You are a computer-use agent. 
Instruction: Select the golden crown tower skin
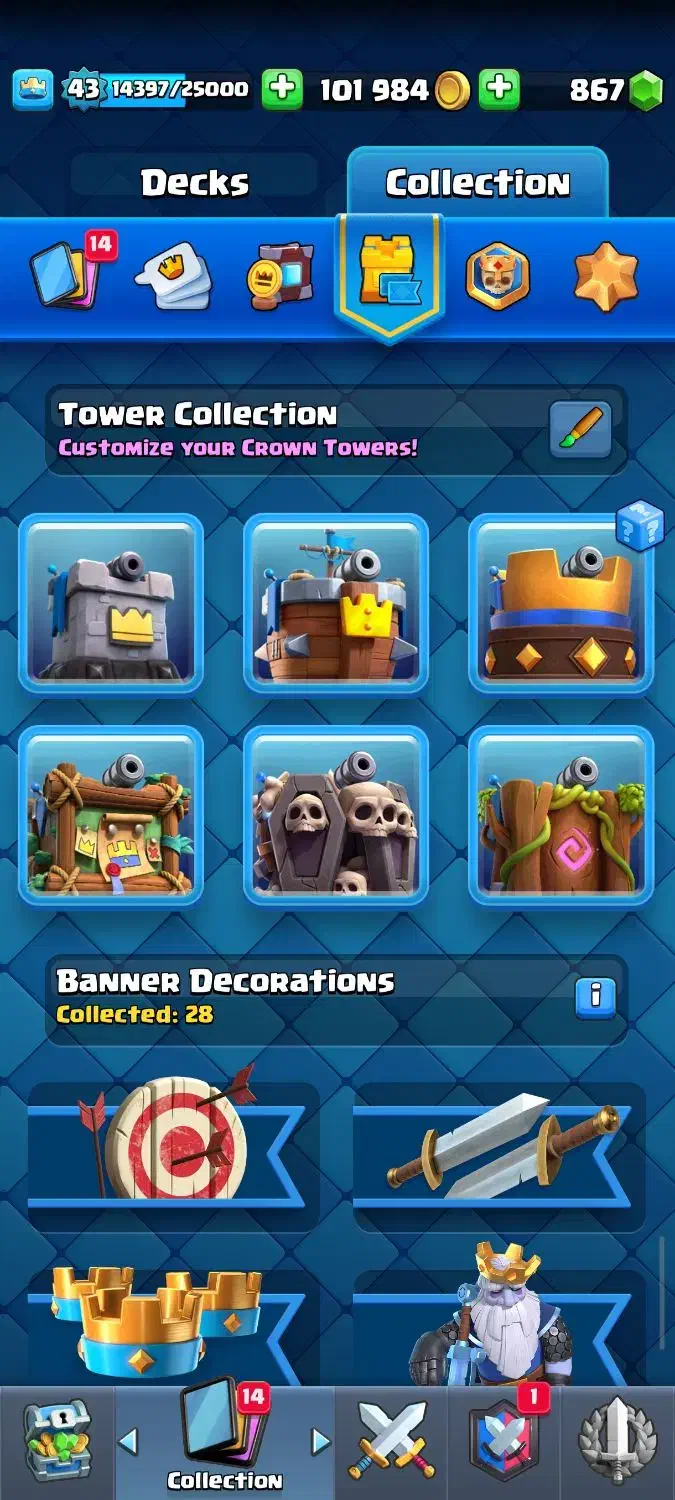pos(561,603)
